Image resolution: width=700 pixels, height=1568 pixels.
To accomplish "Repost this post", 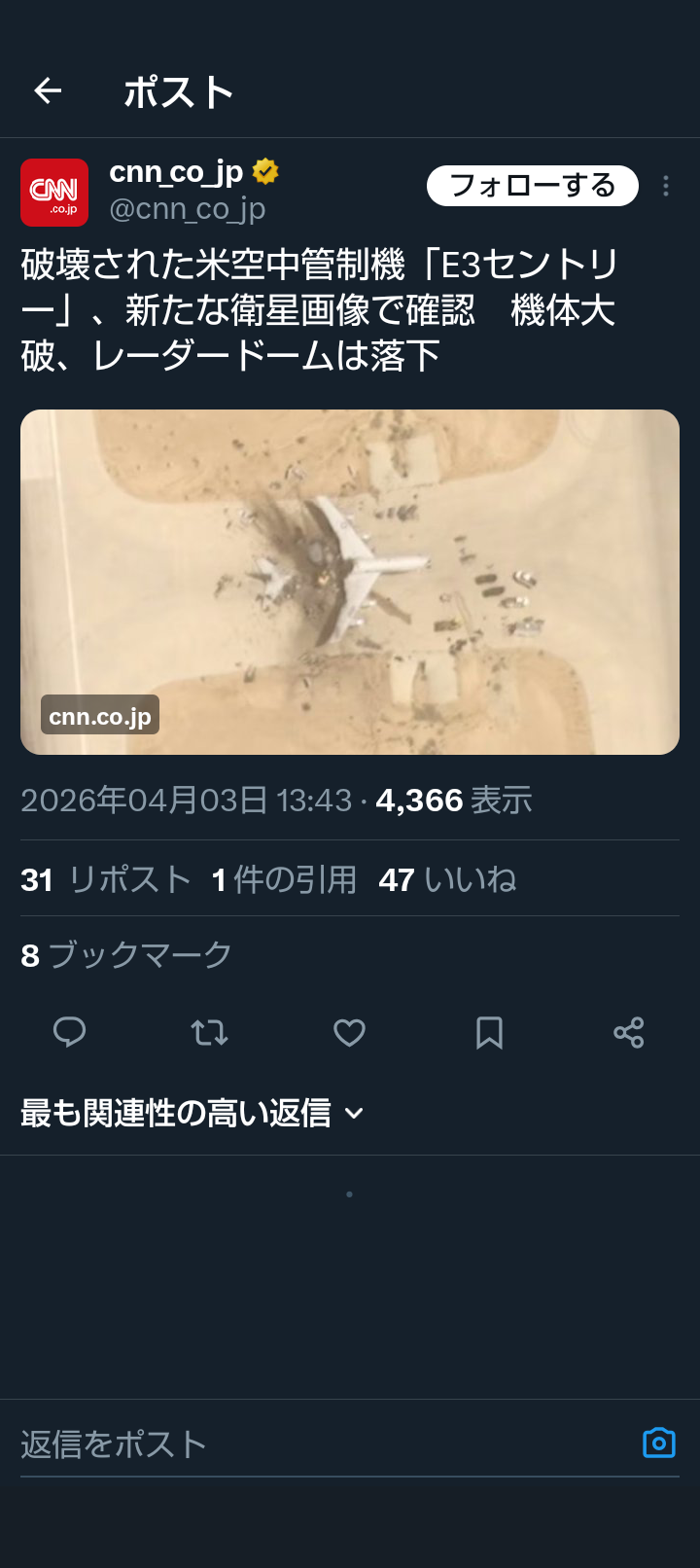I will coord(209,1032).
